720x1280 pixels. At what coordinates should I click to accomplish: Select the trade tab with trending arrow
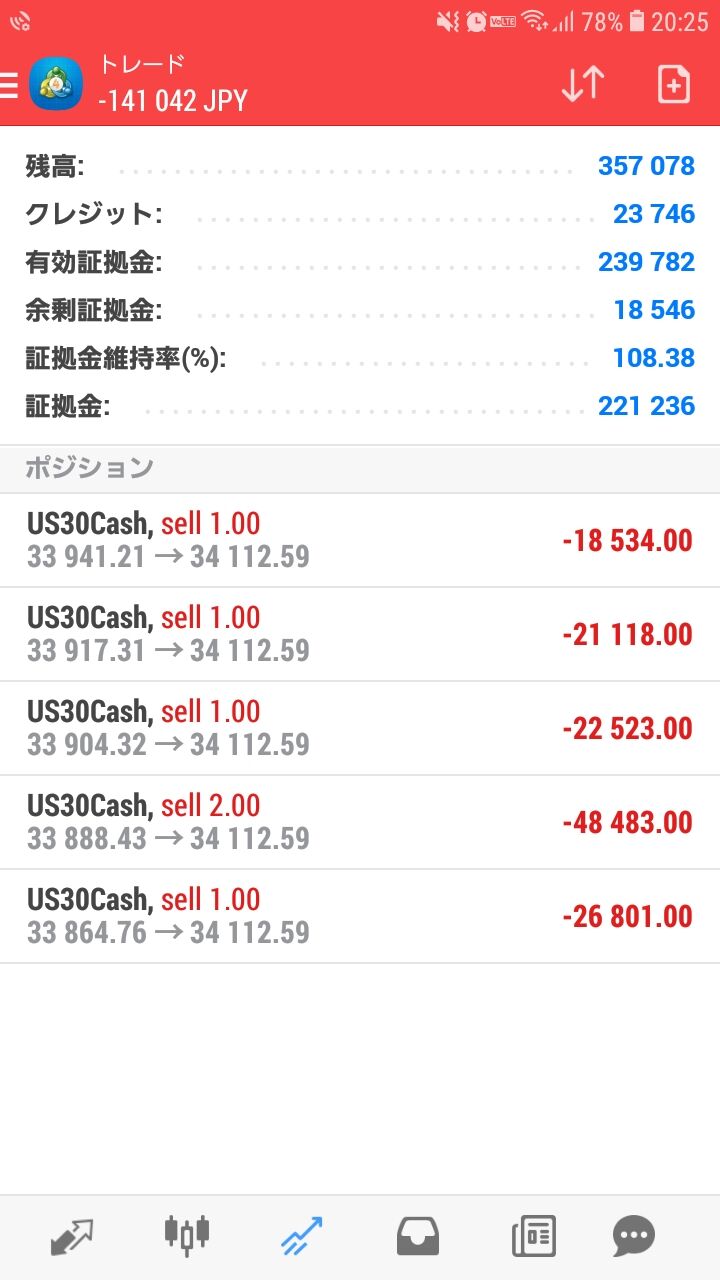pos(301,1236)
